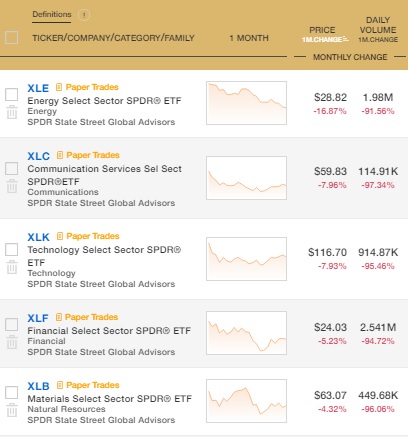This screenshot has height=437, width=408.
Task: Tap the info icon beside Definitions
Action: click(84, 15)
